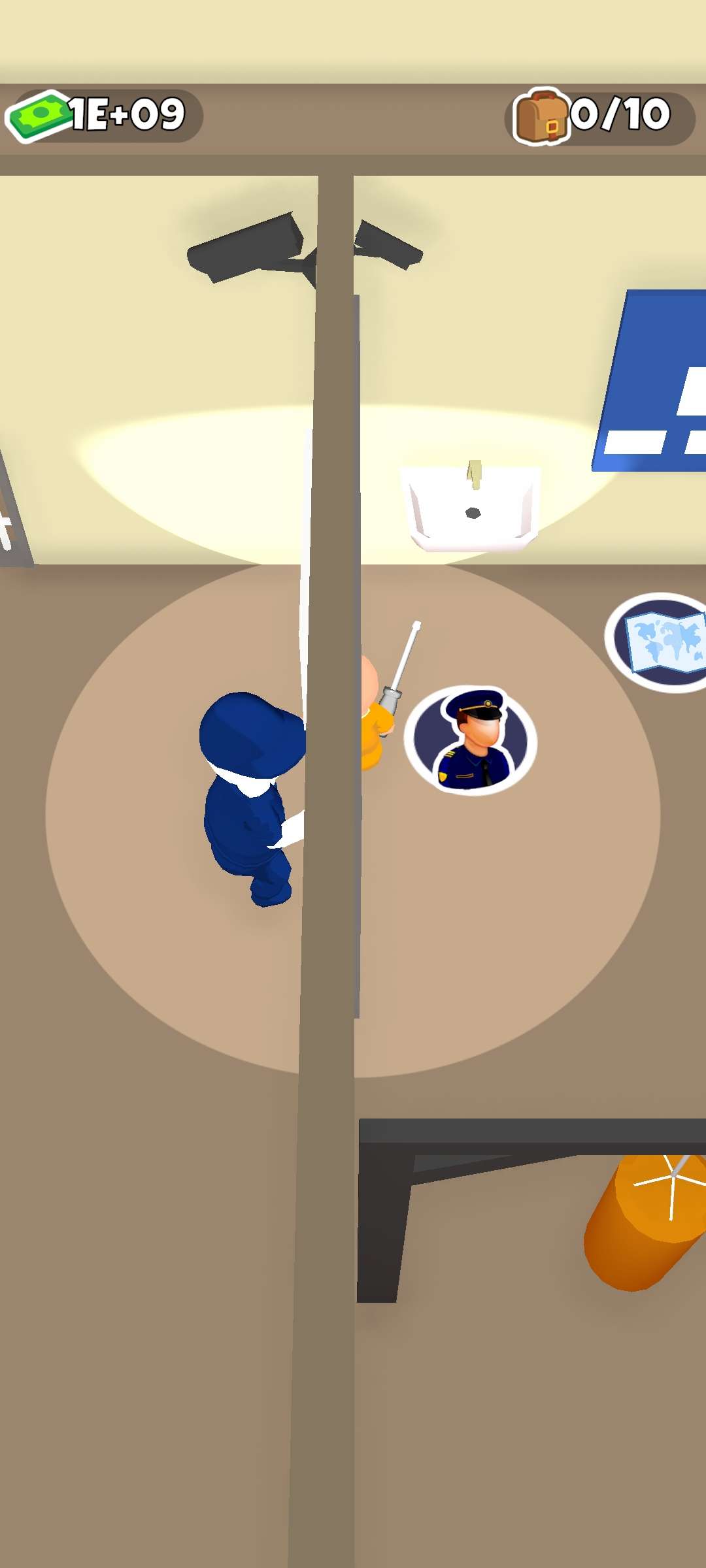Open the world map button
Viewport: 706px width, 1568px height.
pyautogui.click(x=660, y=642)
